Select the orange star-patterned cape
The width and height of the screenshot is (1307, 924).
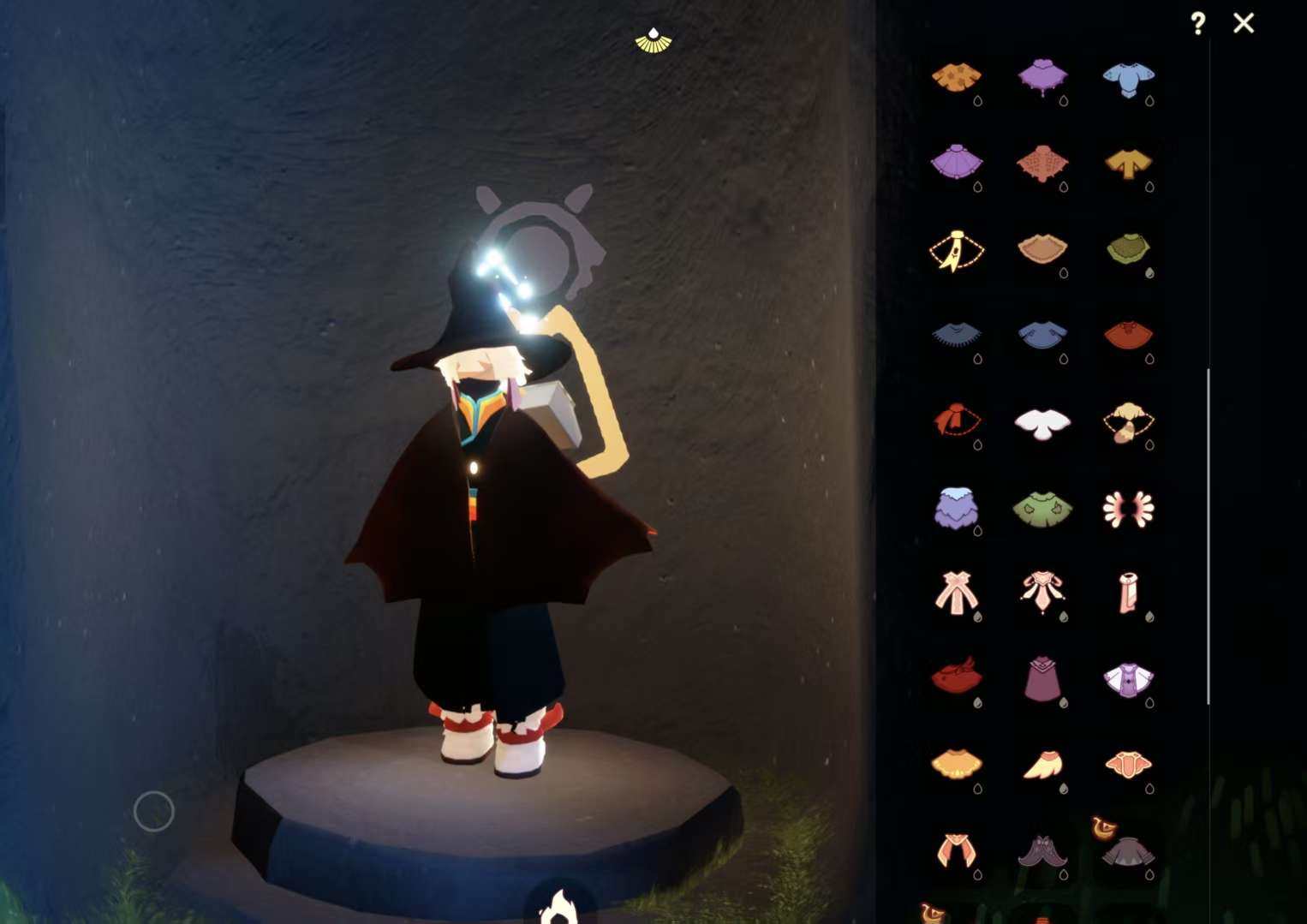956,76
